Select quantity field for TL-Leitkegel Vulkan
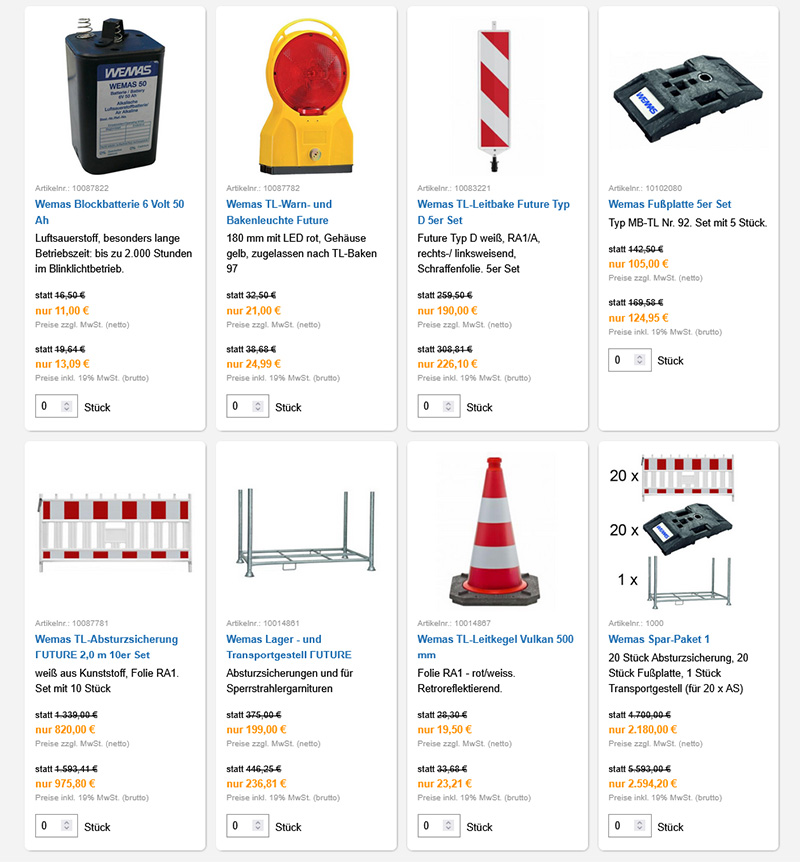 431,826
